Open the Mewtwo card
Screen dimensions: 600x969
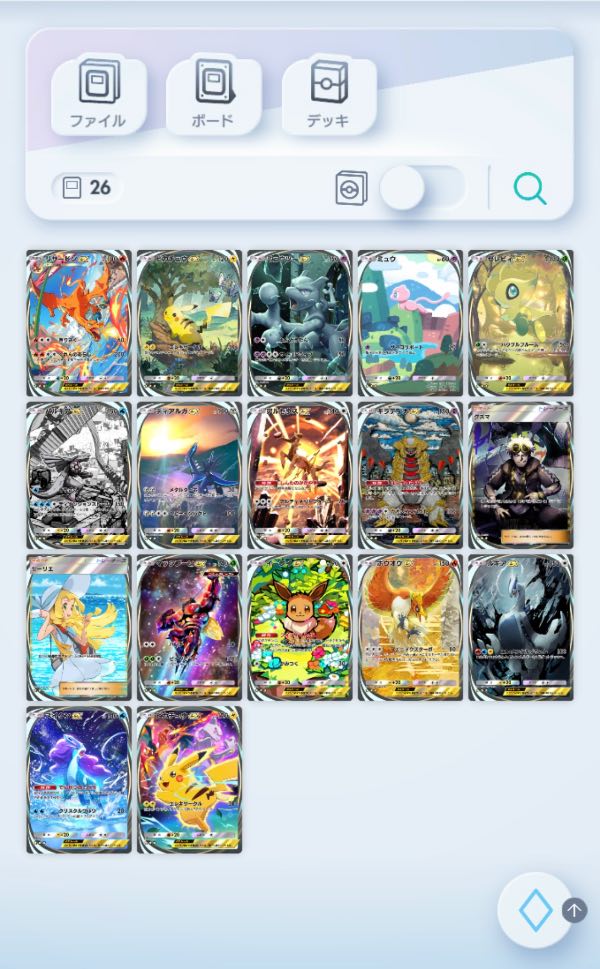[x=299, y=322]
